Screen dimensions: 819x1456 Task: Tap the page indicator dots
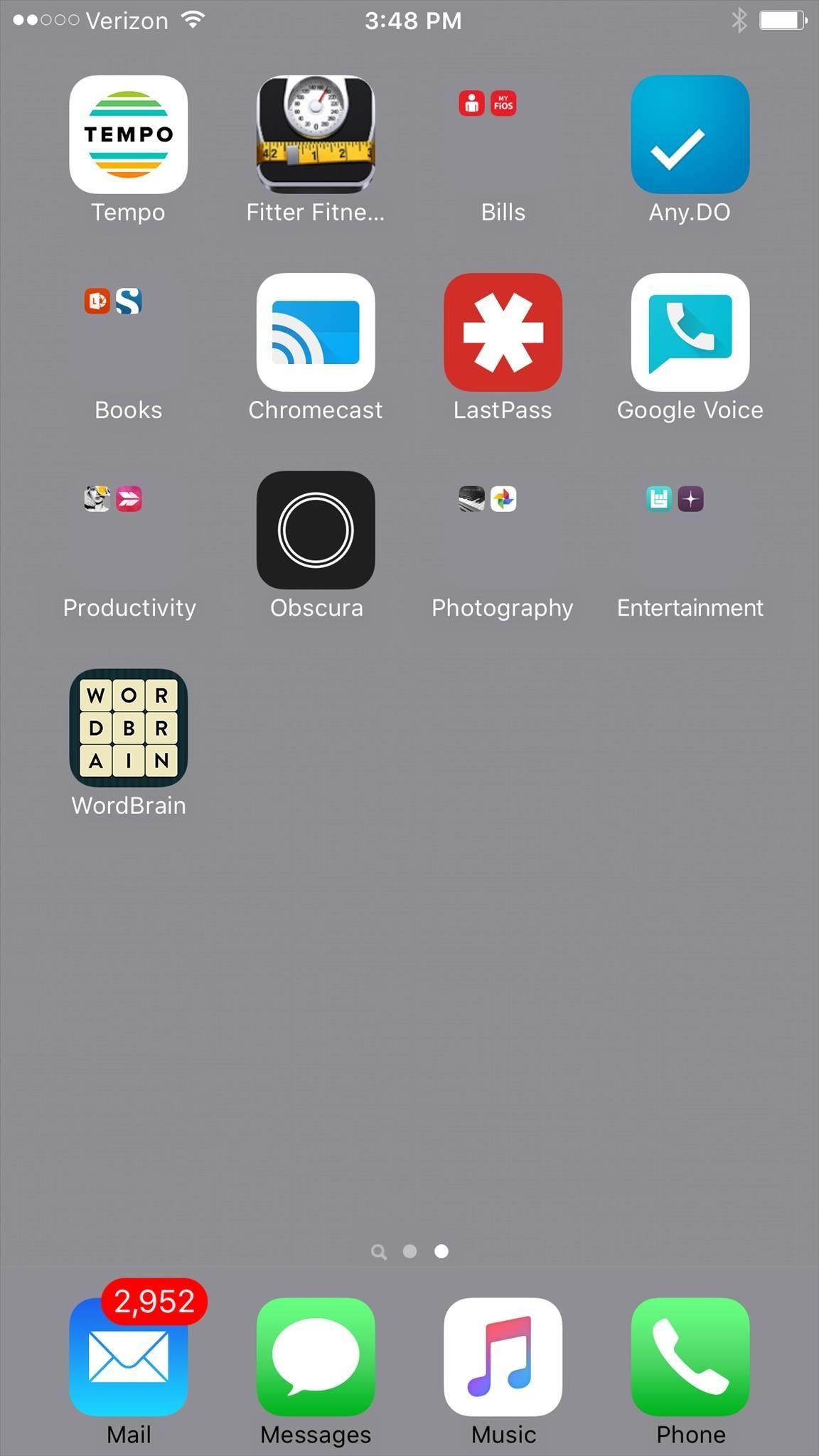point(410,1251)
